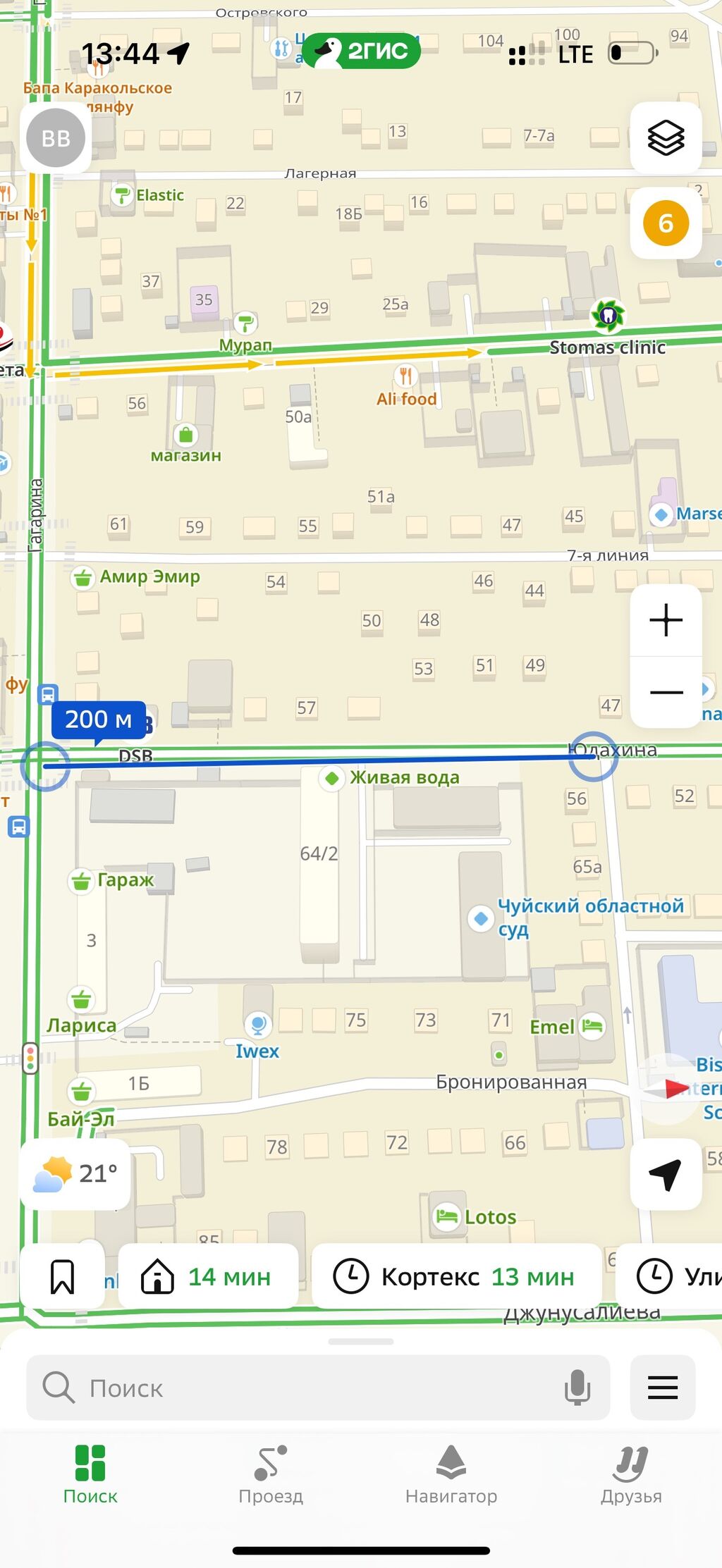
Task: Select the Поиск tab
Action: (x=90, y=1474)
